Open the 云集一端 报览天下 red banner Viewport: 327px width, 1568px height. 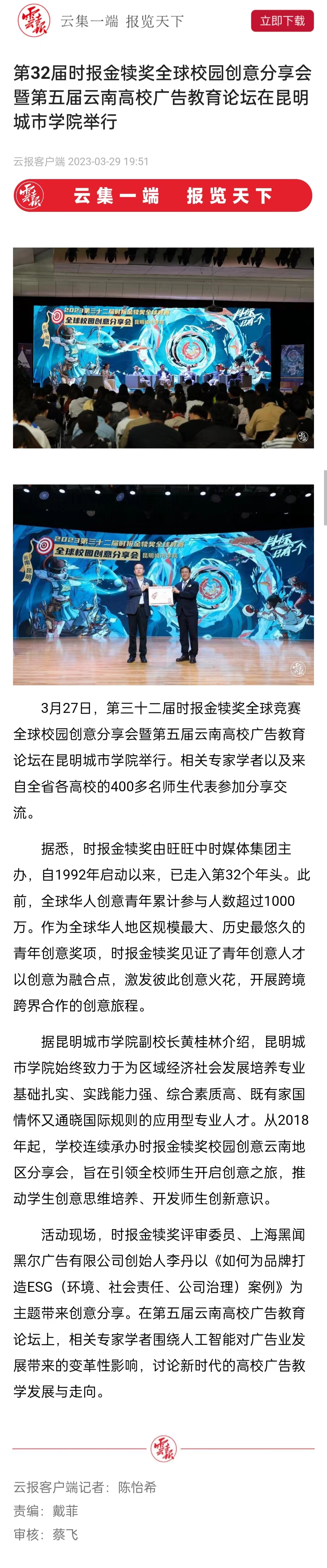coord(163,195)
